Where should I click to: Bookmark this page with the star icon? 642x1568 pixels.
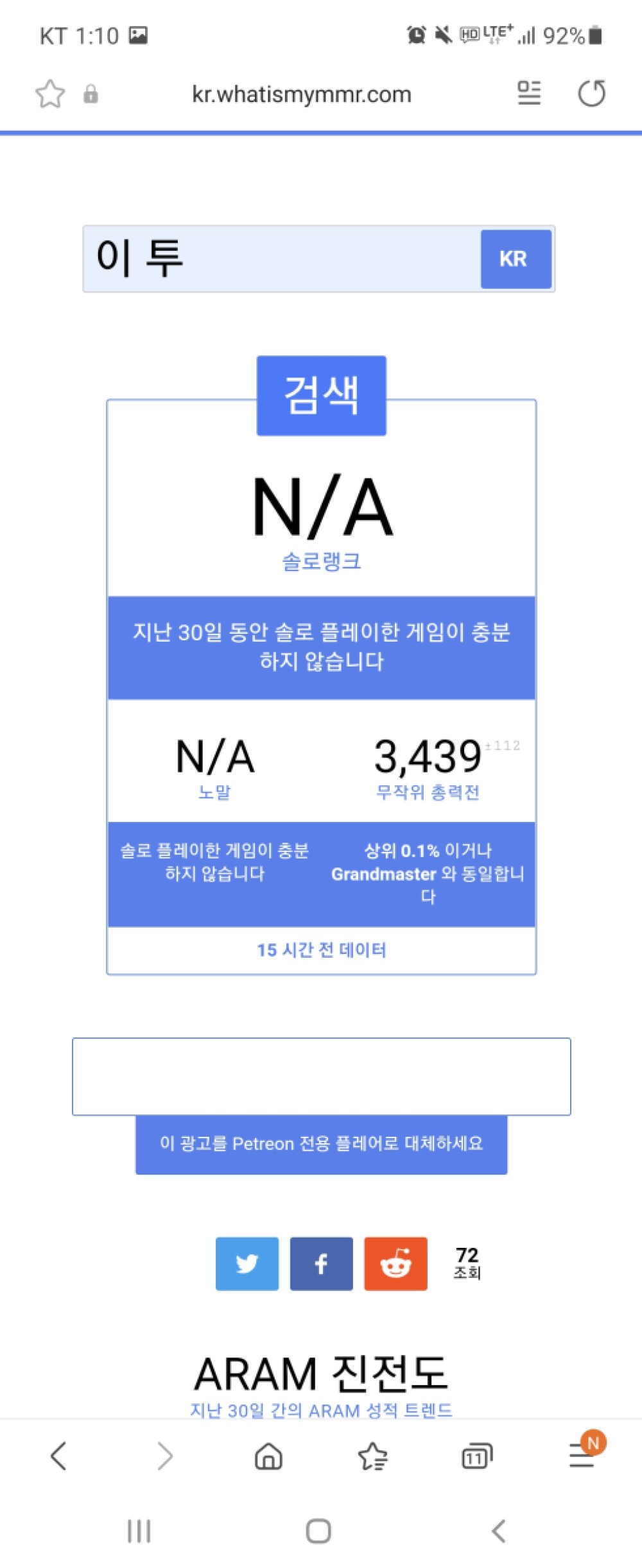tap(49, 94)
